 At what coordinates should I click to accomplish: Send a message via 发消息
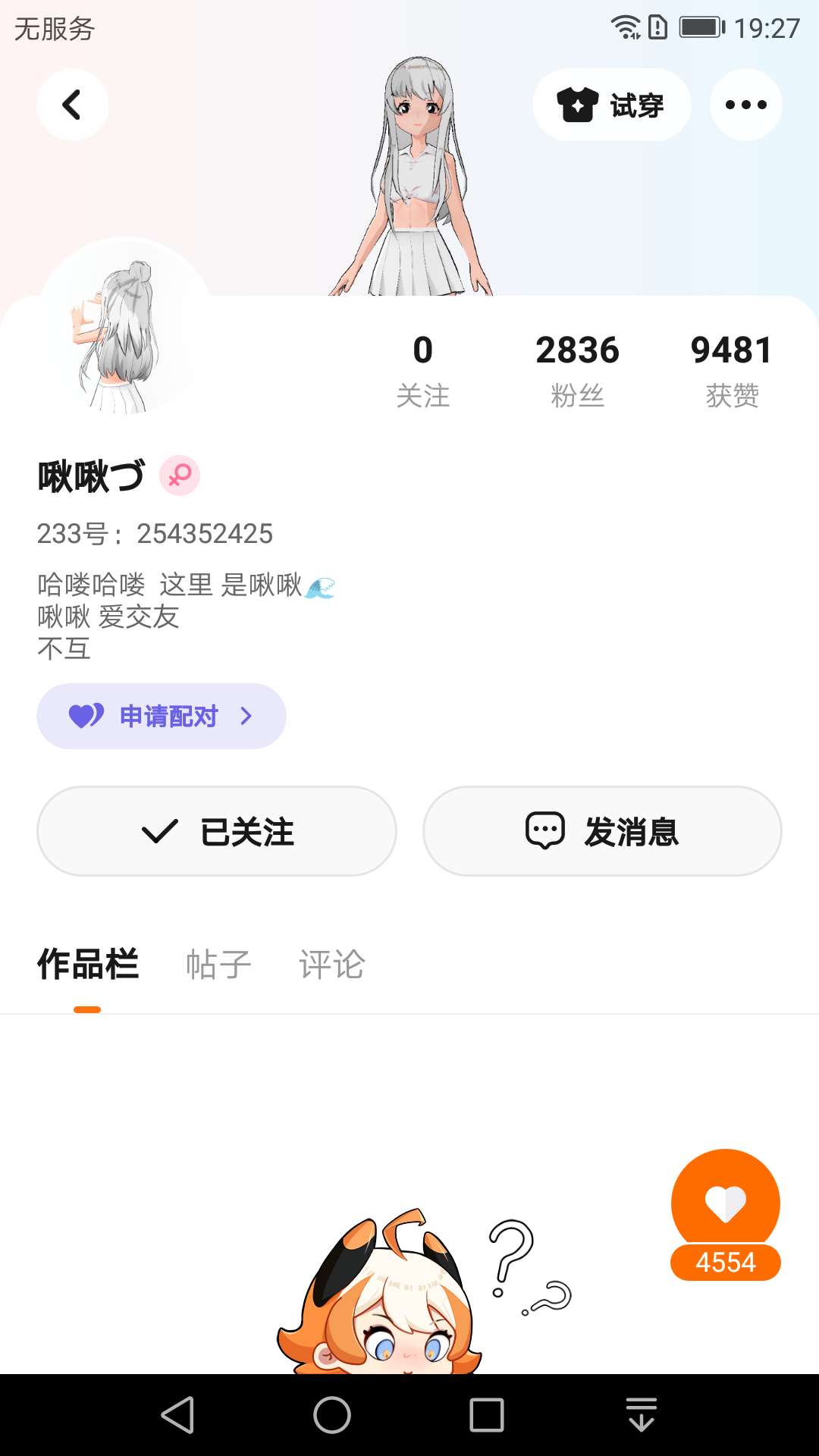602,831
